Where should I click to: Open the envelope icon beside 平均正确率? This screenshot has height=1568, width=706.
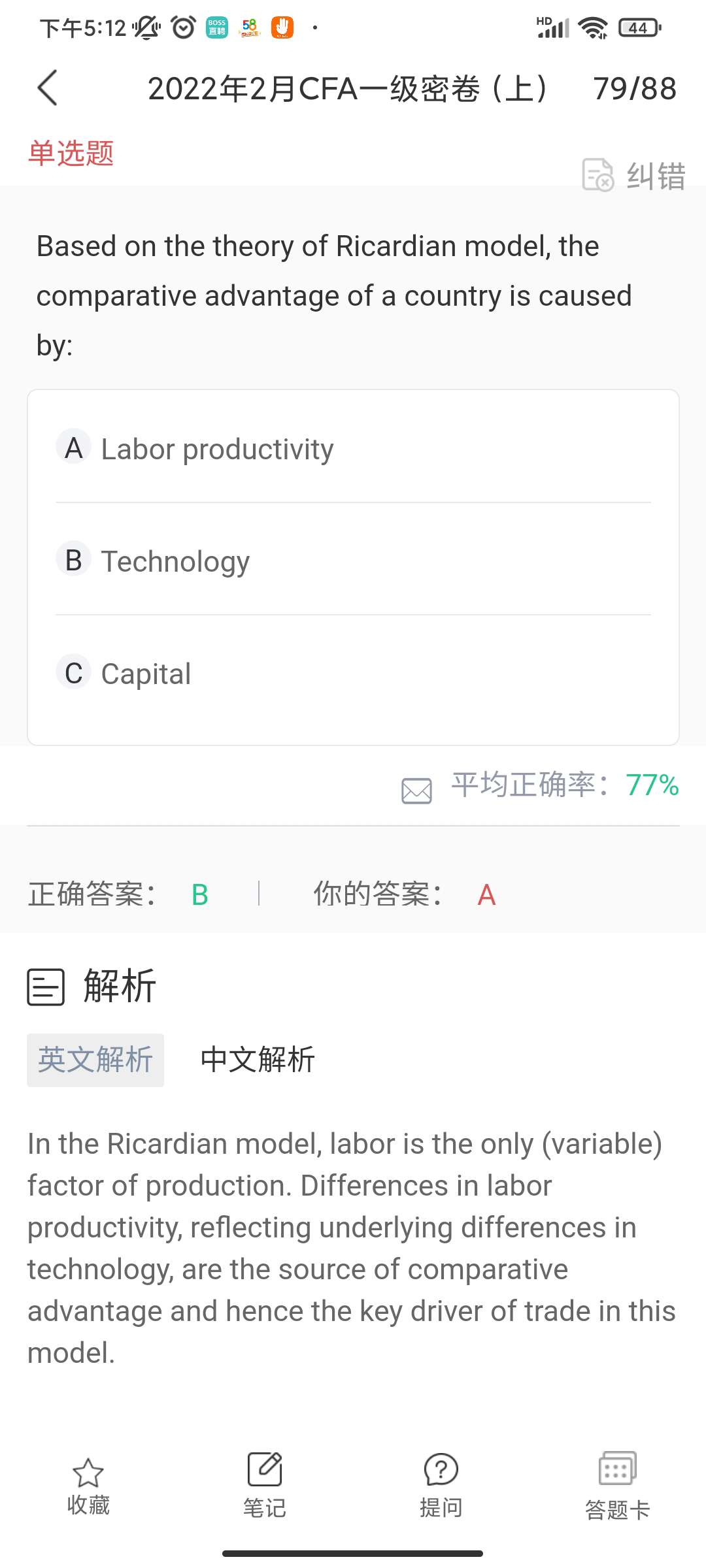(416, 791)
